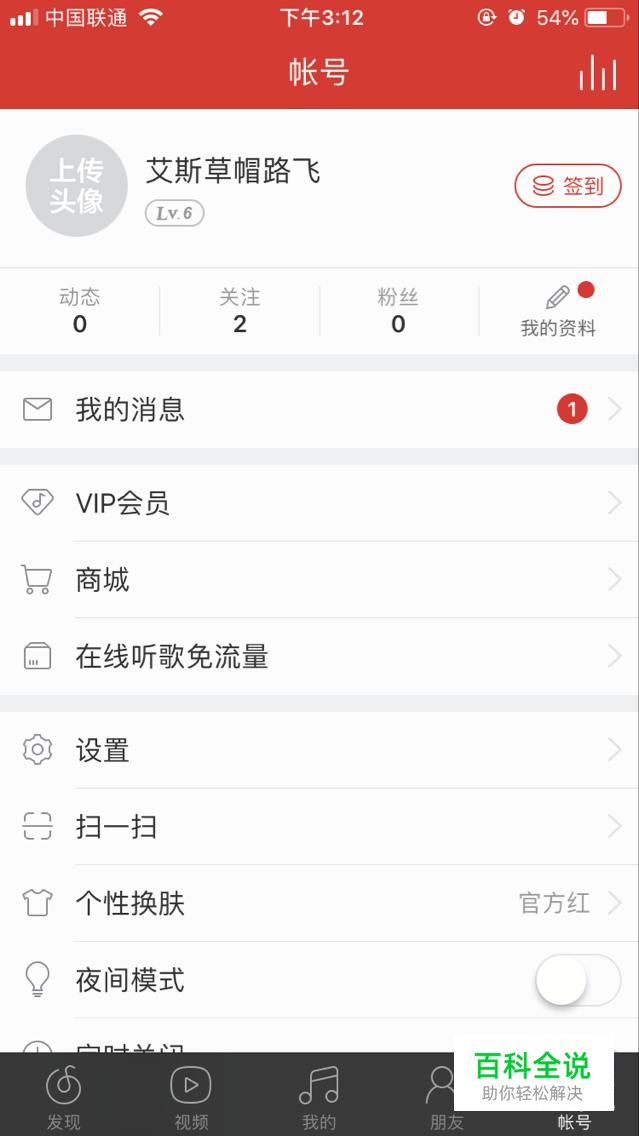Switch to the 视频 tab
Viewport: 639px width, 1136px height.
pyautogui.click(x=191, y=1096)
